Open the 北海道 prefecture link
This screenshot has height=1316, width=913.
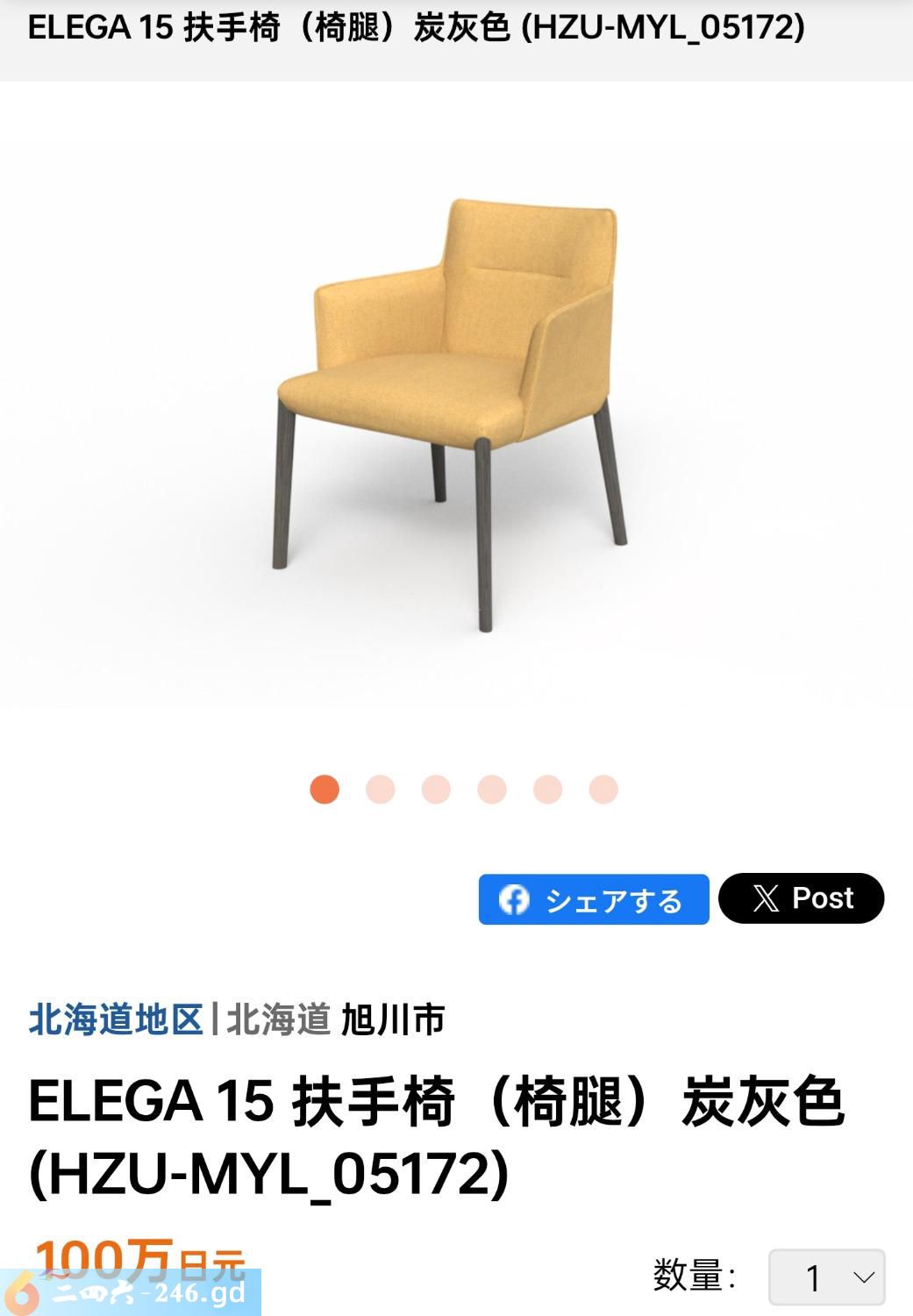278,1020
